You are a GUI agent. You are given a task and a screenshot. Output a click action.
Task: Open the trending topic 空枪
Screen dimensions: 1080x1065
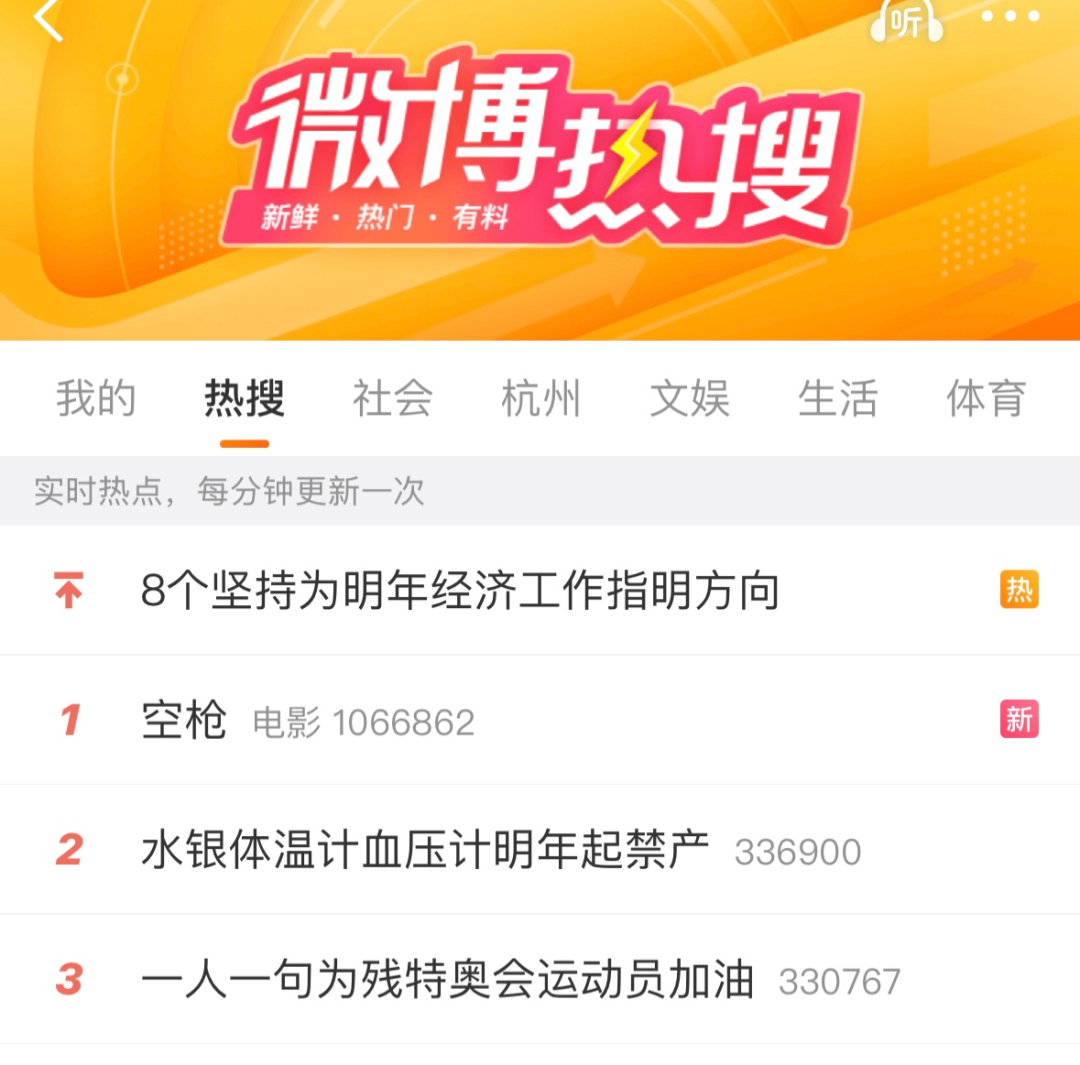[185, 720]
